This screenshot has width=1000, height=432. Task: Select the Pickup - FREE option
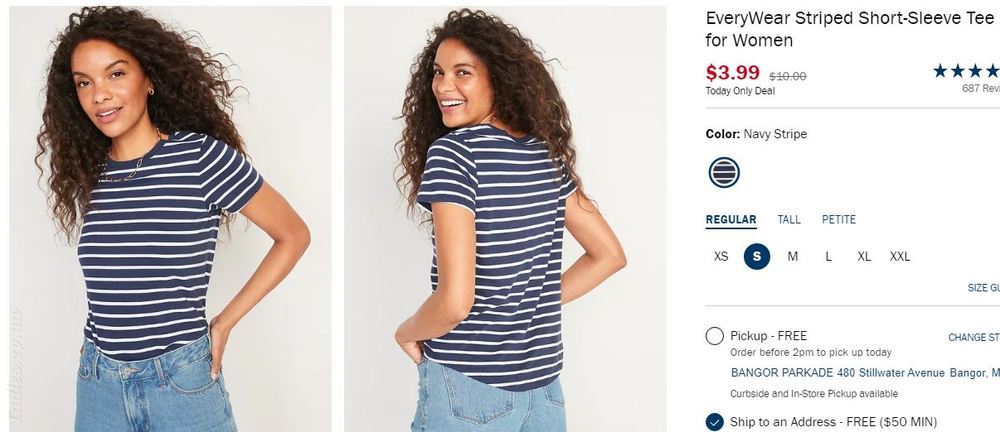pyautogui.click(x=715, y=336)
